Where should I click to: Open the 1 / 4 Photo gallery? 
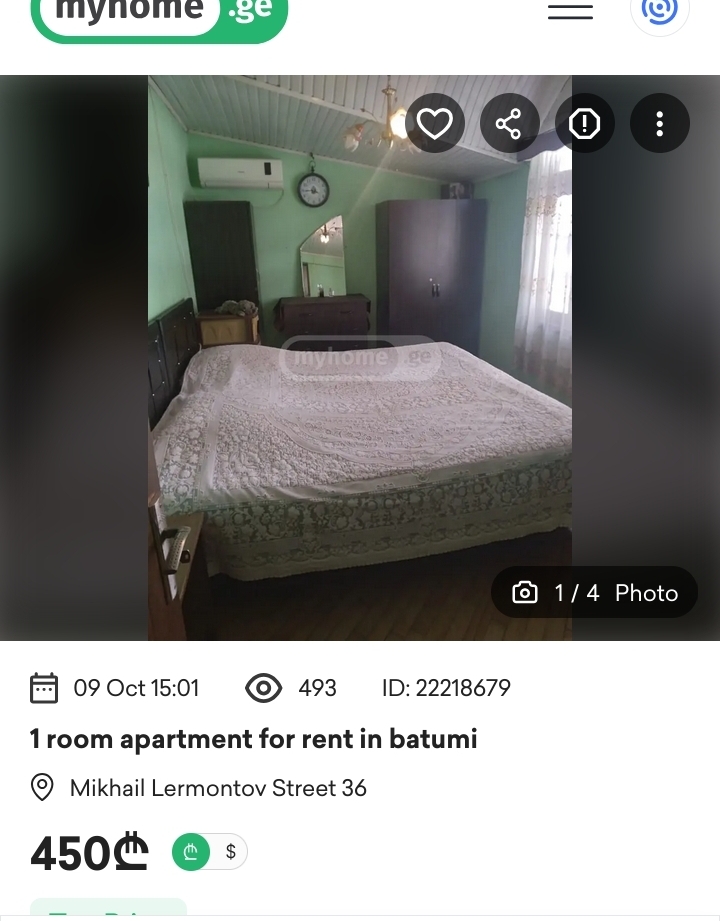(594, 593)
